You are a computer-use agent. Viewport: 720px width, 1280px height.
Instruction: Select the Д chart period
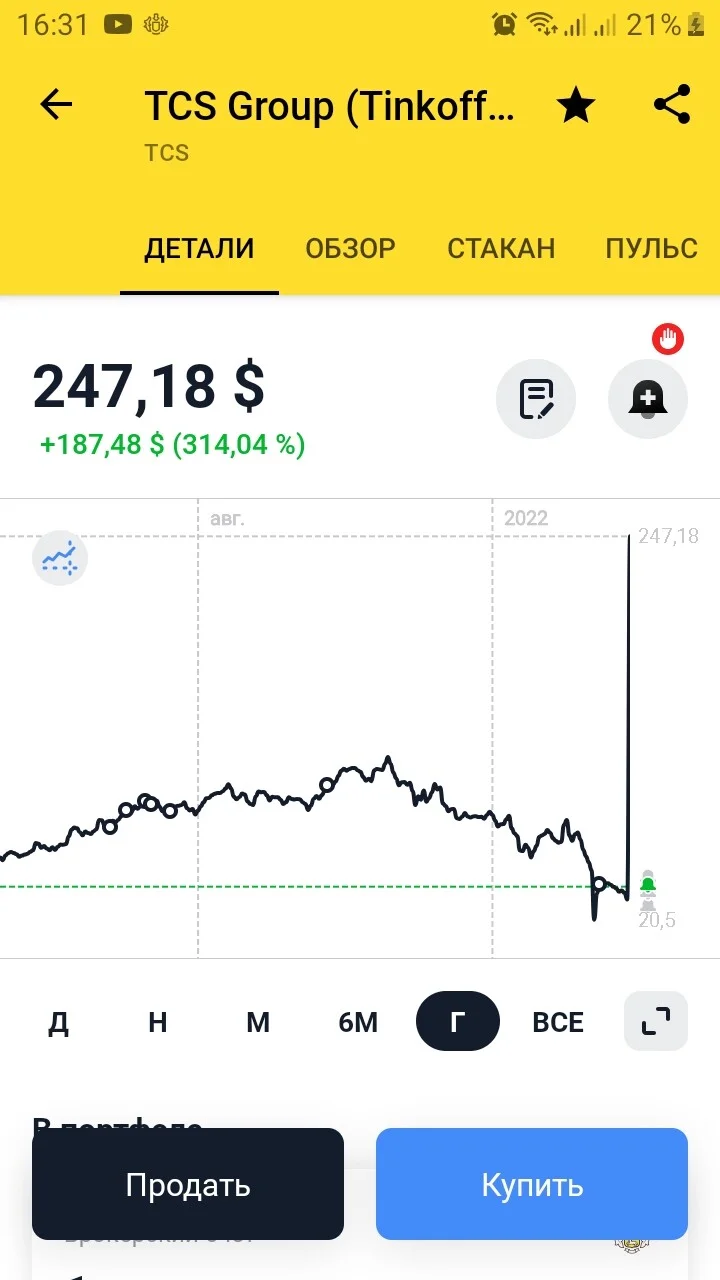click(x=59, y=1022)
